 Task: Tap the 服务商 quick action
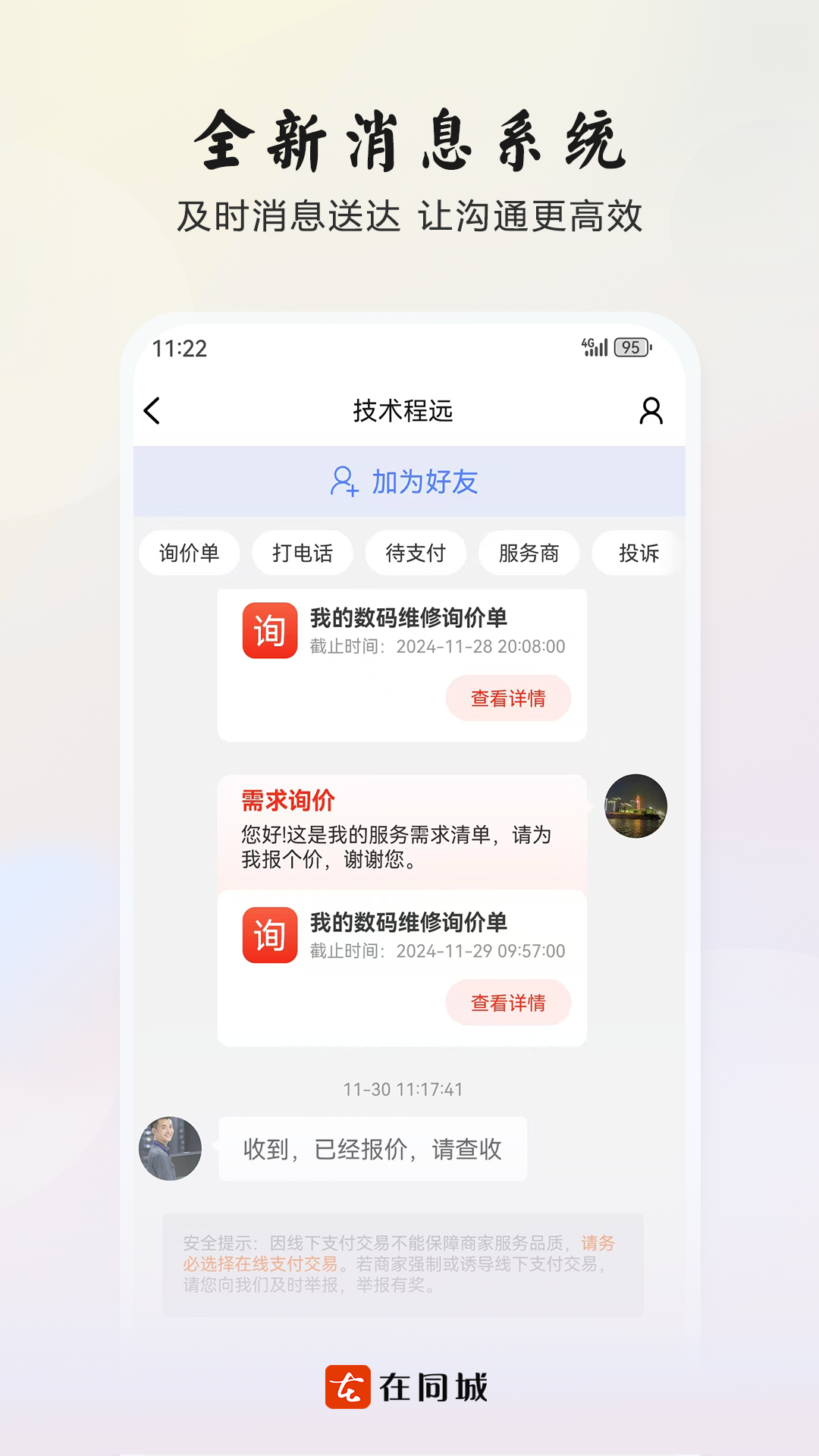click(528, 553)
